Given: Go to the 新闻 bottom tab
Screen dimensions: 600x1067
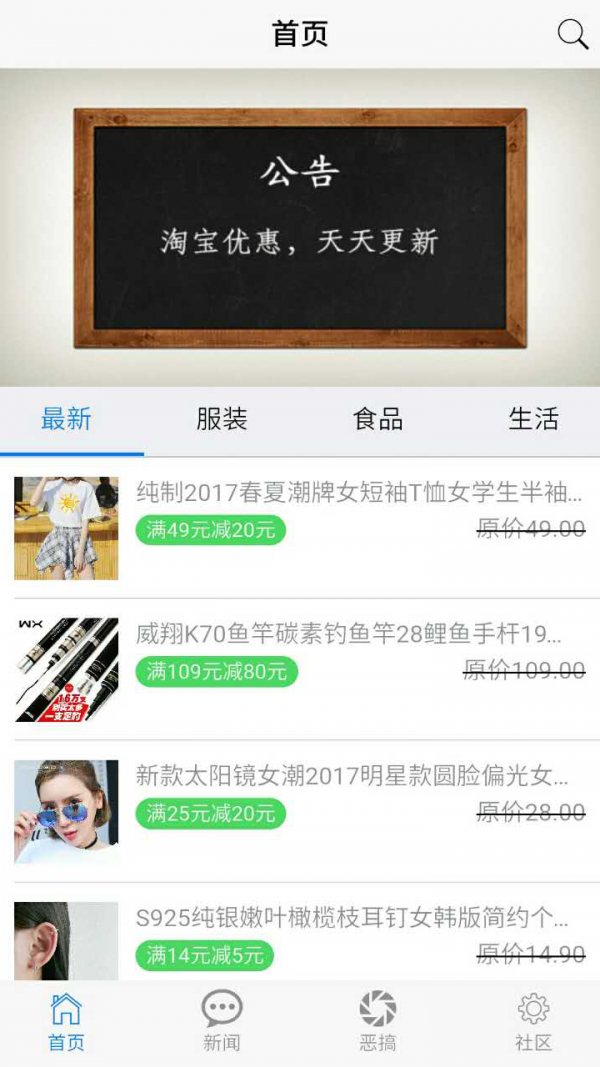Looking at the screenshot, I should (221, 1021).
